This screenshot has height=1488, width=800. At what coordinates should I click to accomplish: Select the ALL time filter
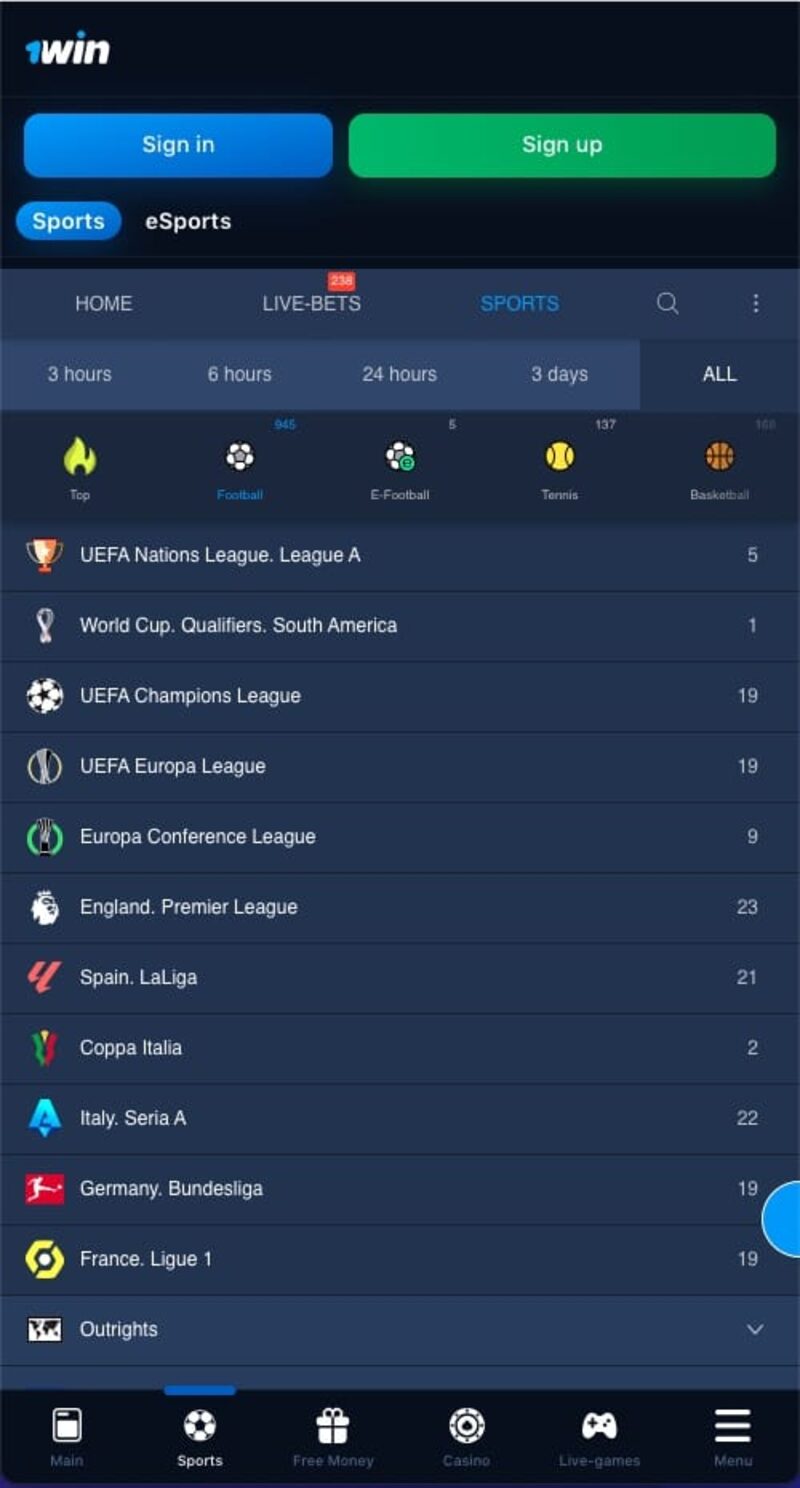point(718,374)
